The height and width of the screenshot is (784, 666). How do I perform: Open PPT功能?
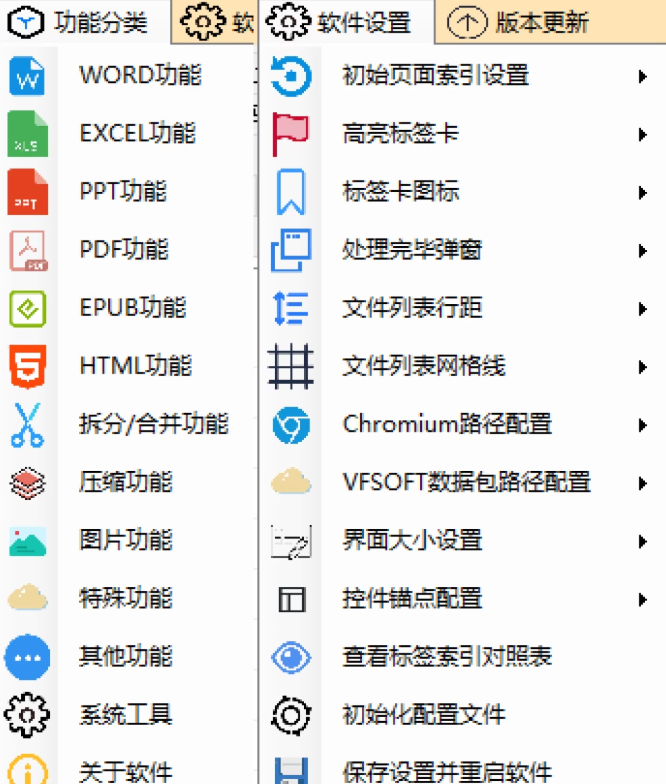[x=123, y=191]
